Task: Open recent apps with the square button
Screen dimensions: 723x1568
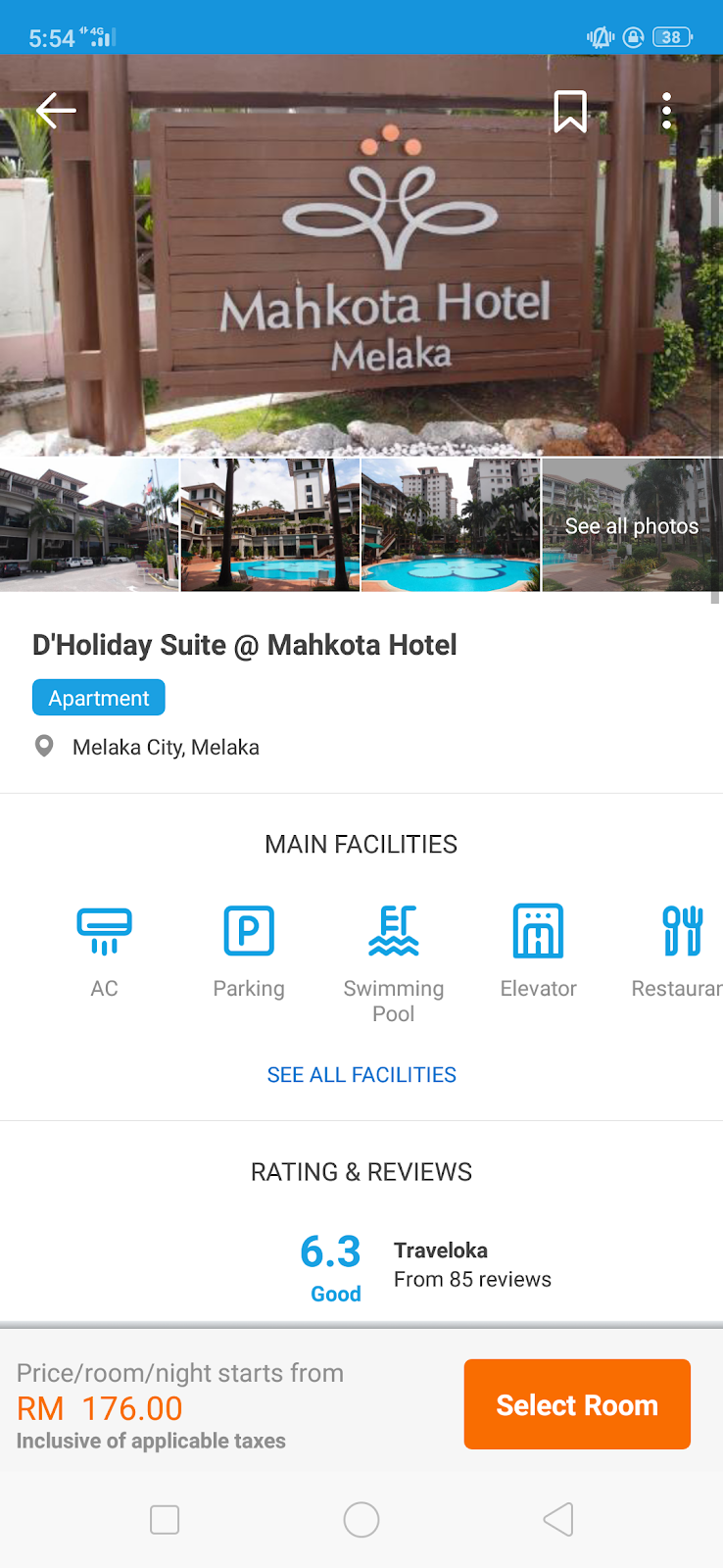Action: 165,1520
